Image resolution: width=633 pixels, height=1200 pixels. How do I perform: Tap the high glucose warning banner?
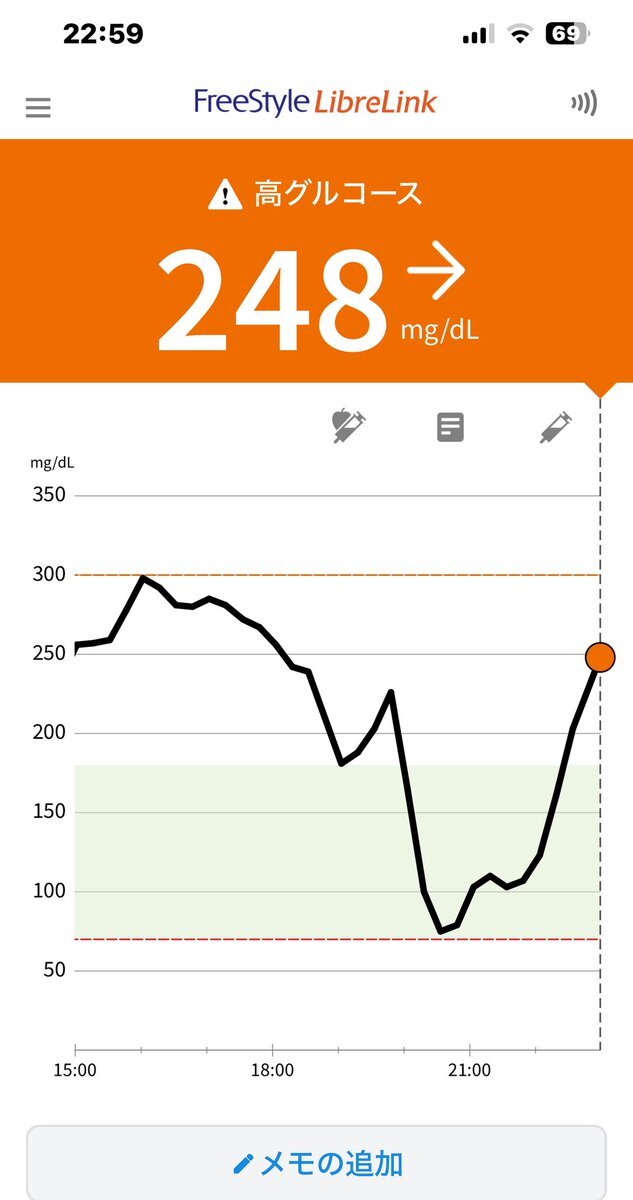pos(316,261)
